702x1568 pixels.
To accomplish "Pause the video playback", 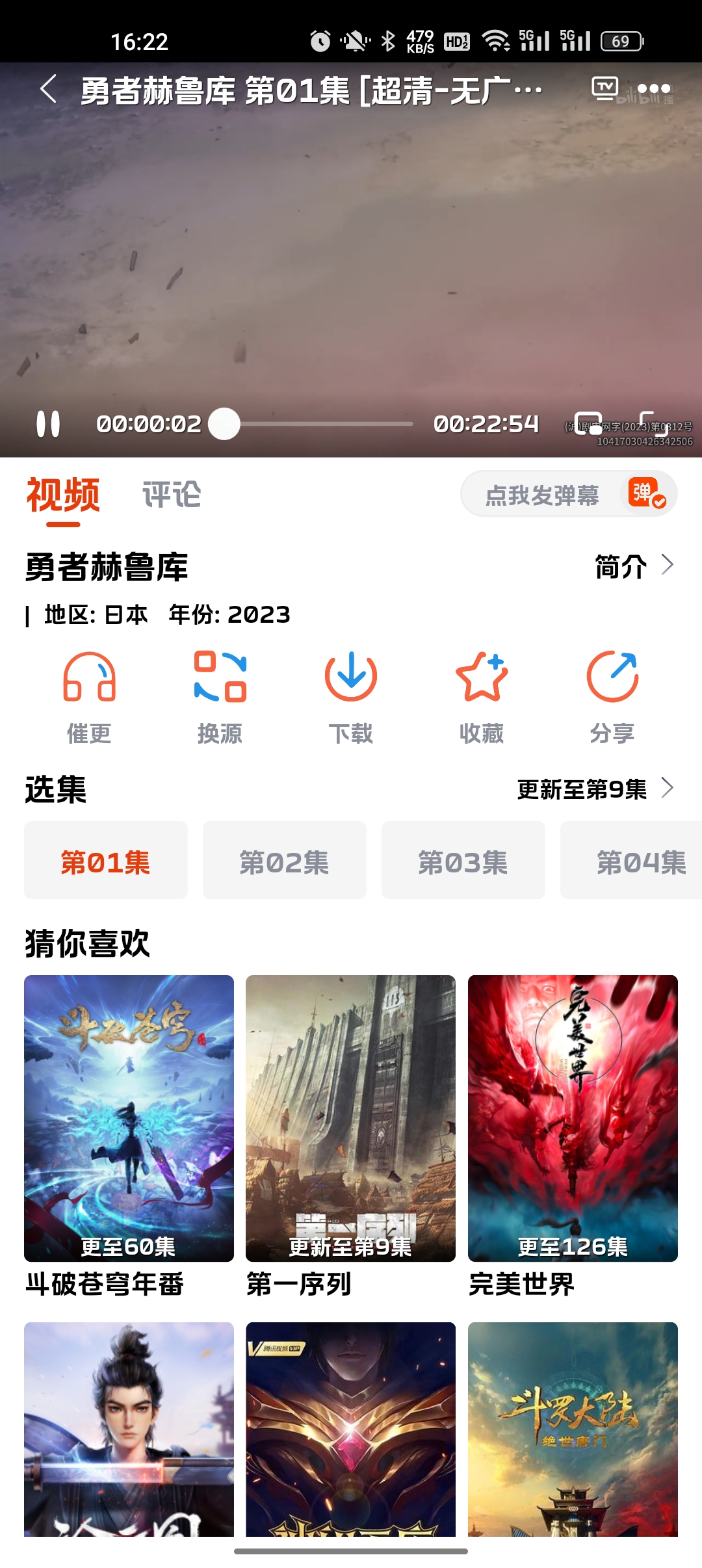I will pos(48,424).
